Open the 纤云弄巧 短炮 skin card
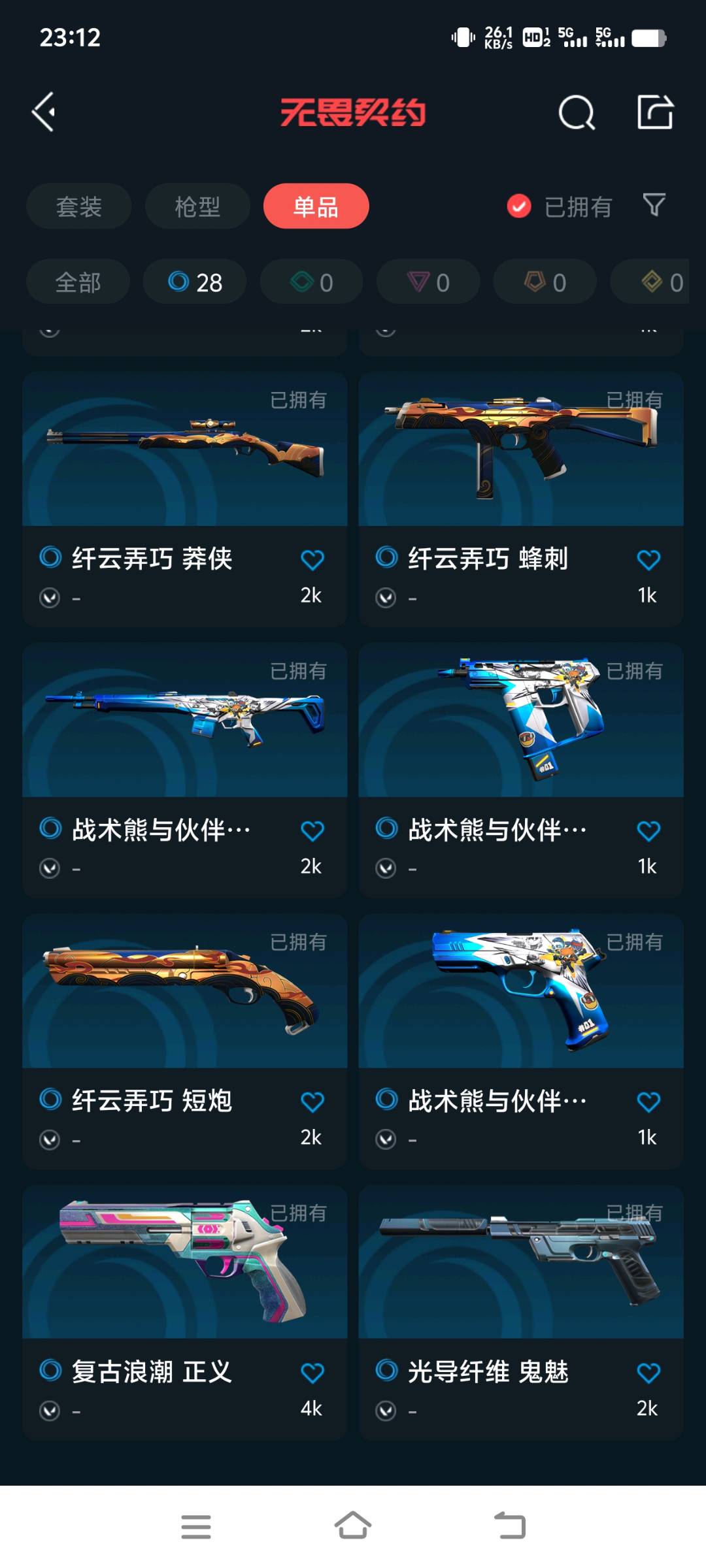Viewport: 706px width, 1568px height. [184, 993]
